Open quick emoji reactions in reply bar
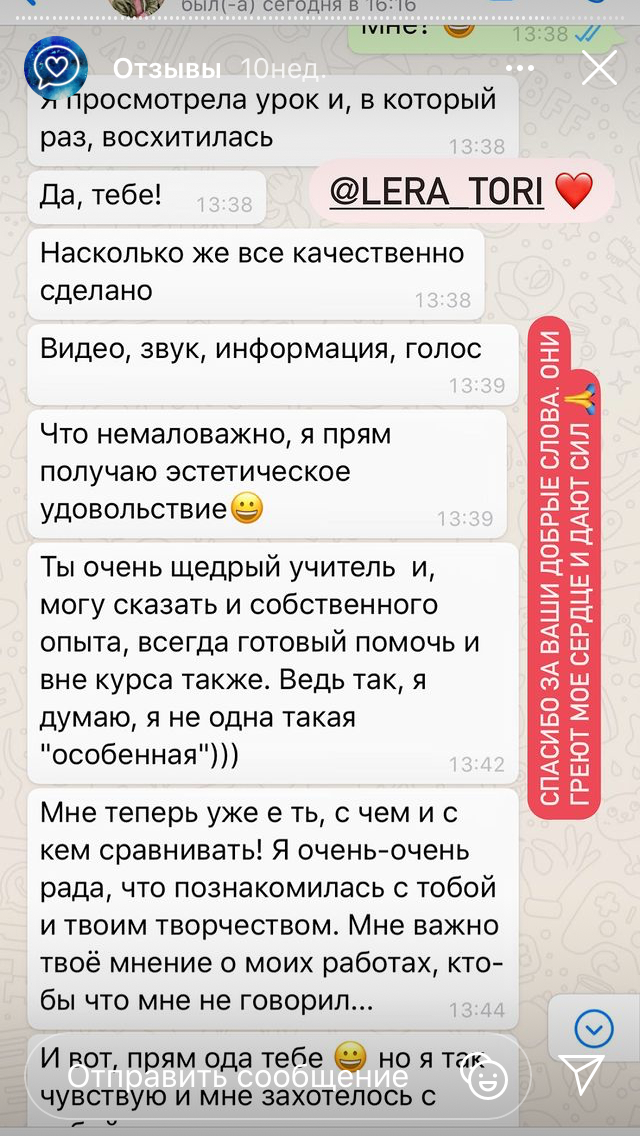Viewport: 640px width, 1136px height. tap(488, 1079)
